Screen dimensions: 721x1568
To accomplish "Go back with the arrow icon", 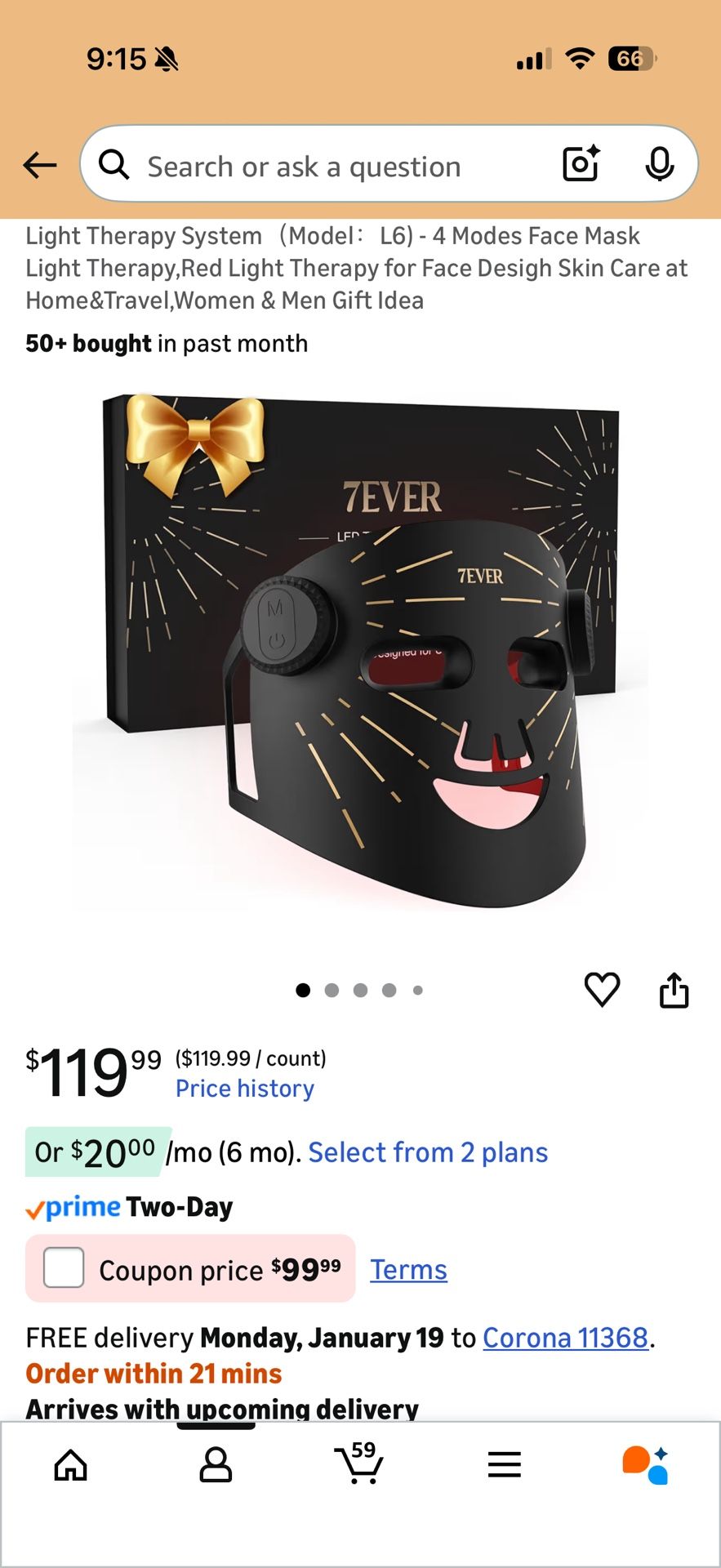I will click(x=39, y=165).
